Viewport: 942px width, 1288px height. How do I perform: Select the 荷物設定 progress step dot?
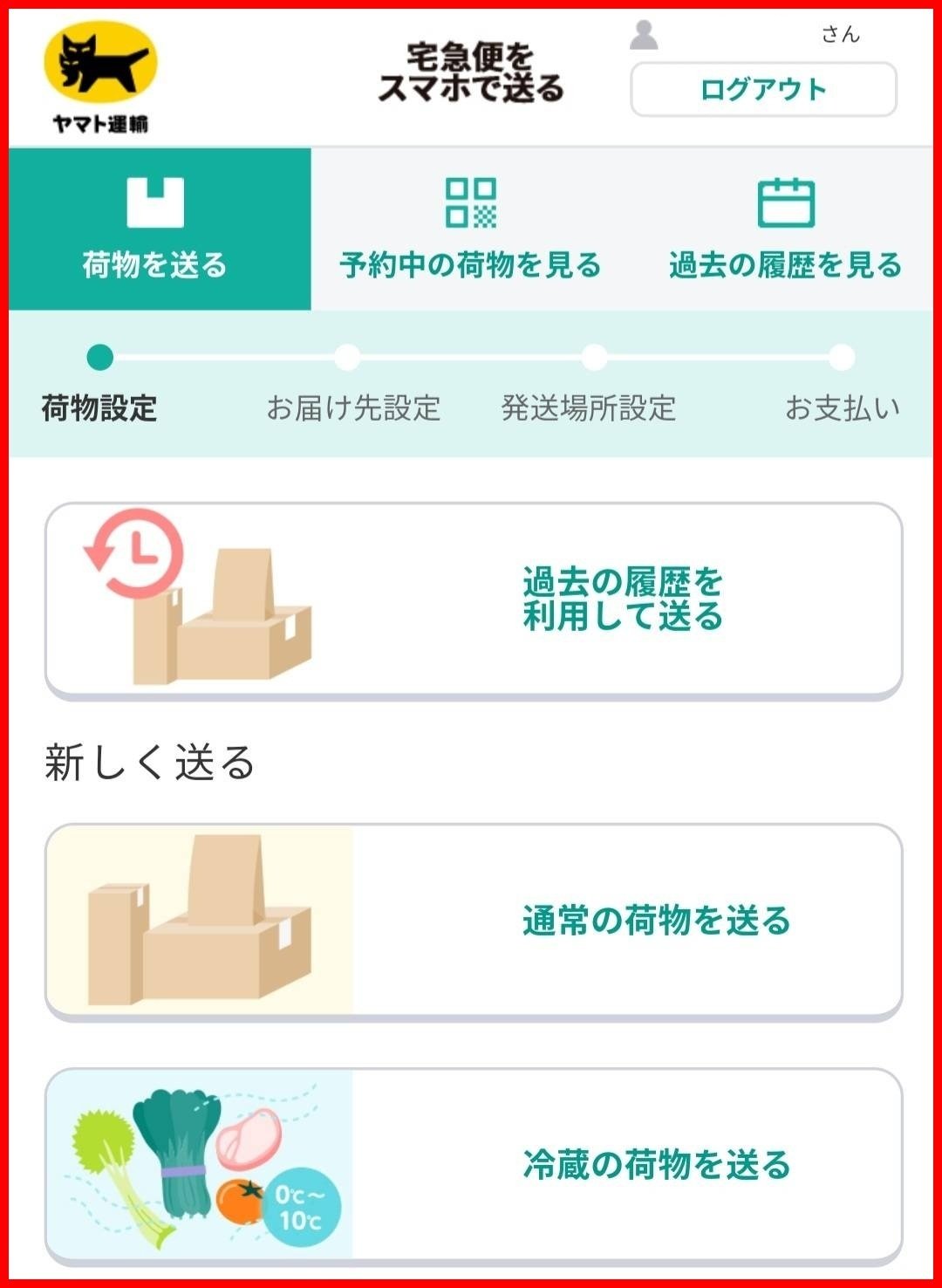pyautogui.click(x=99, y=355)
